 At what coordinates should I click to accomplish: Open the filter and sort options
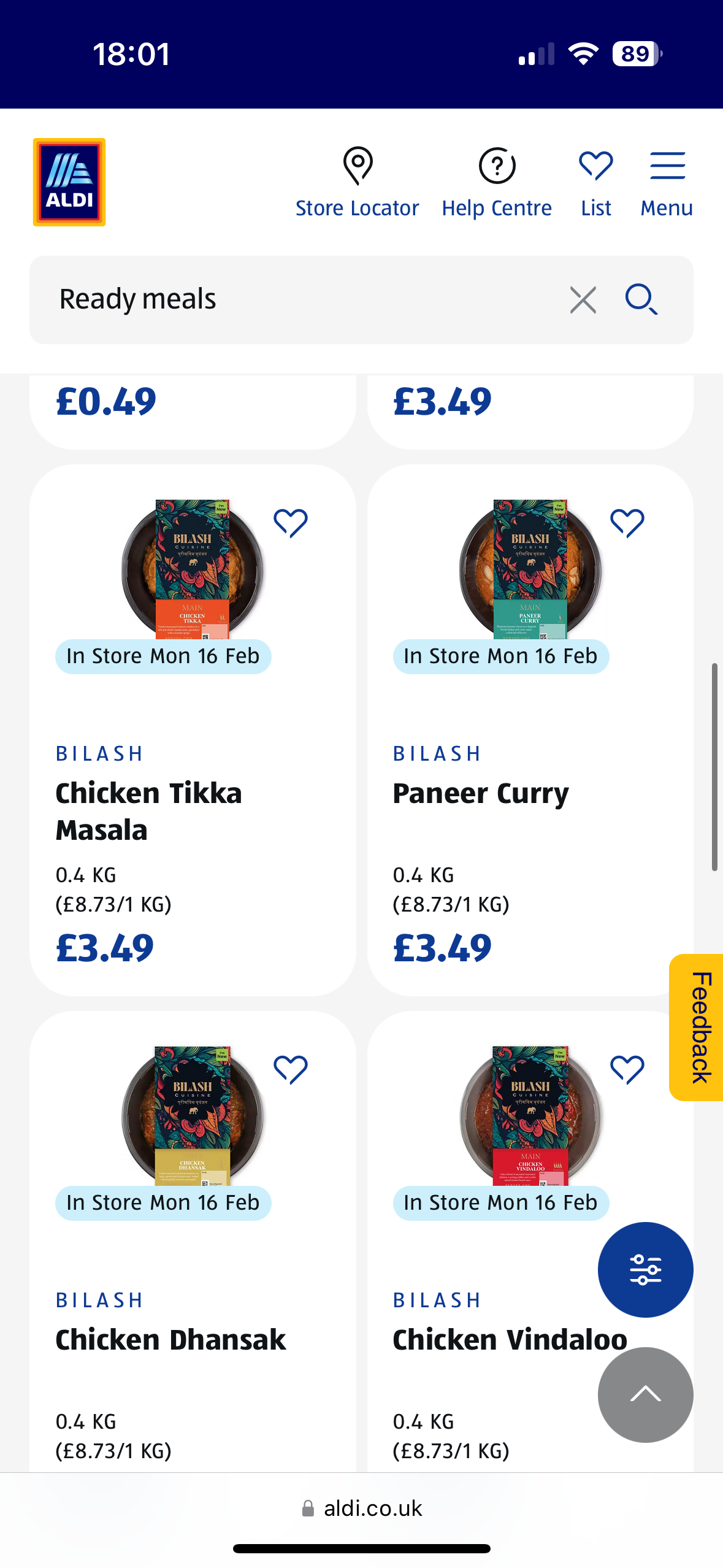[645, 1269]
